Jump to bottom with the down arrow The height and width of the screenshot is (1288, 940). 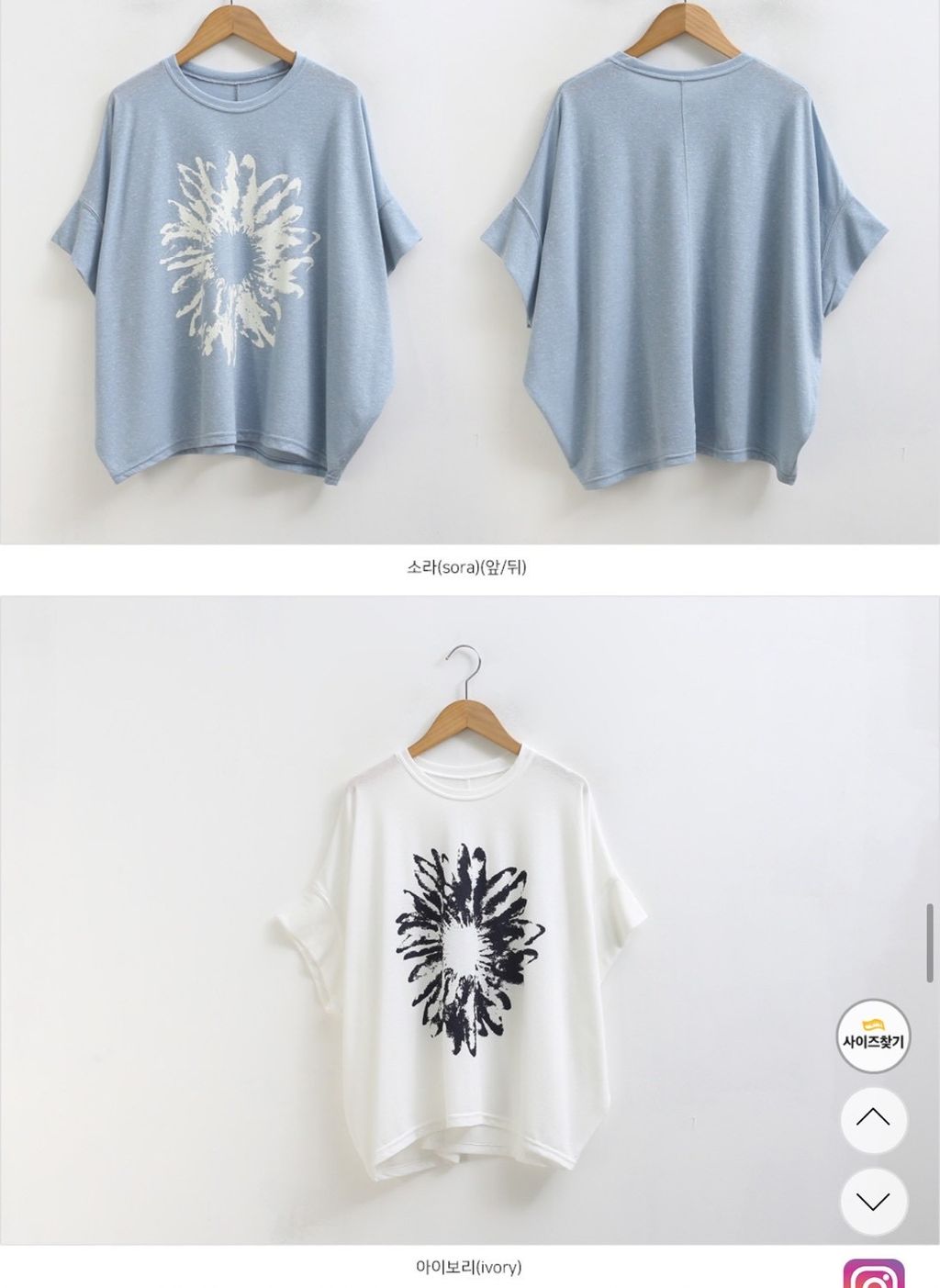click(x=874, y=1201)
